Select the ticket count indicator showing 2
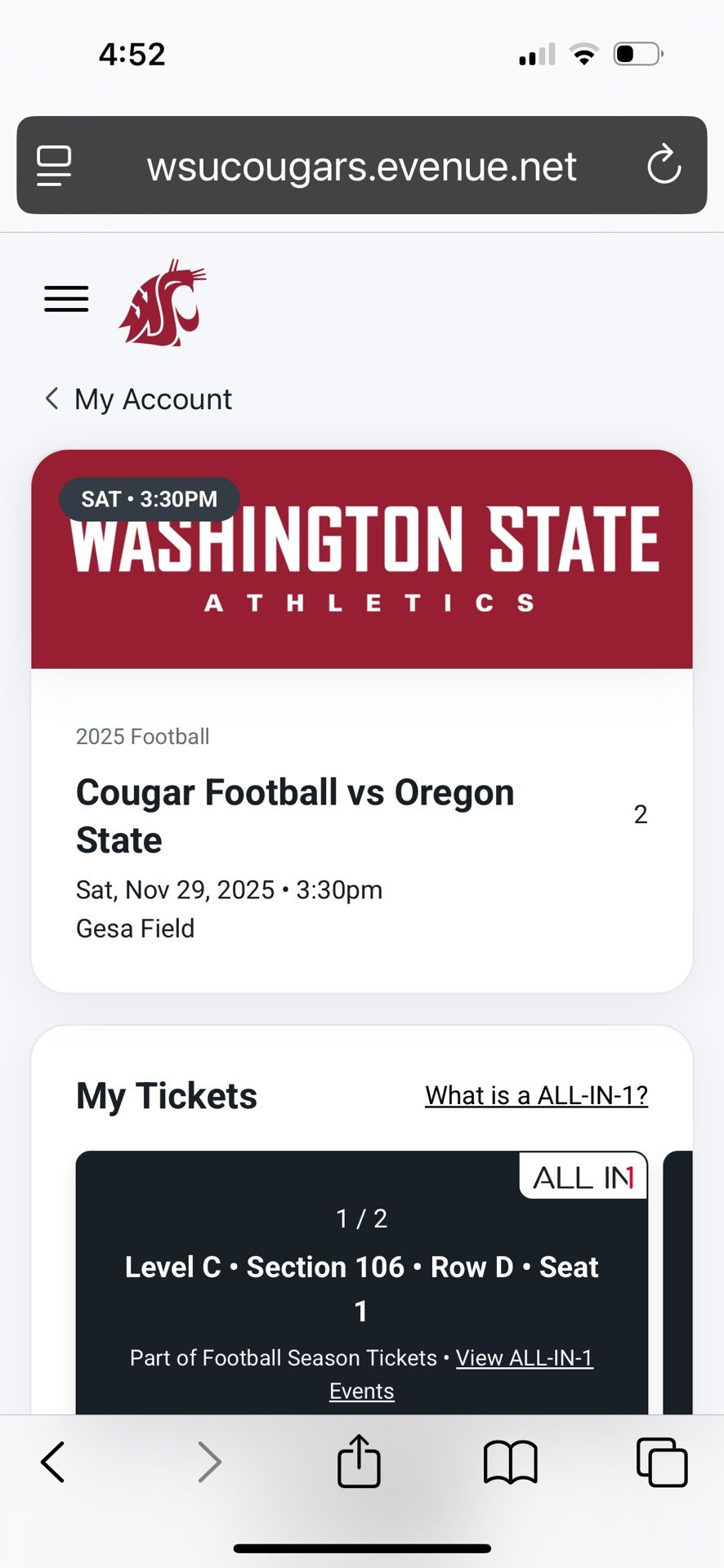 (641, 813)
